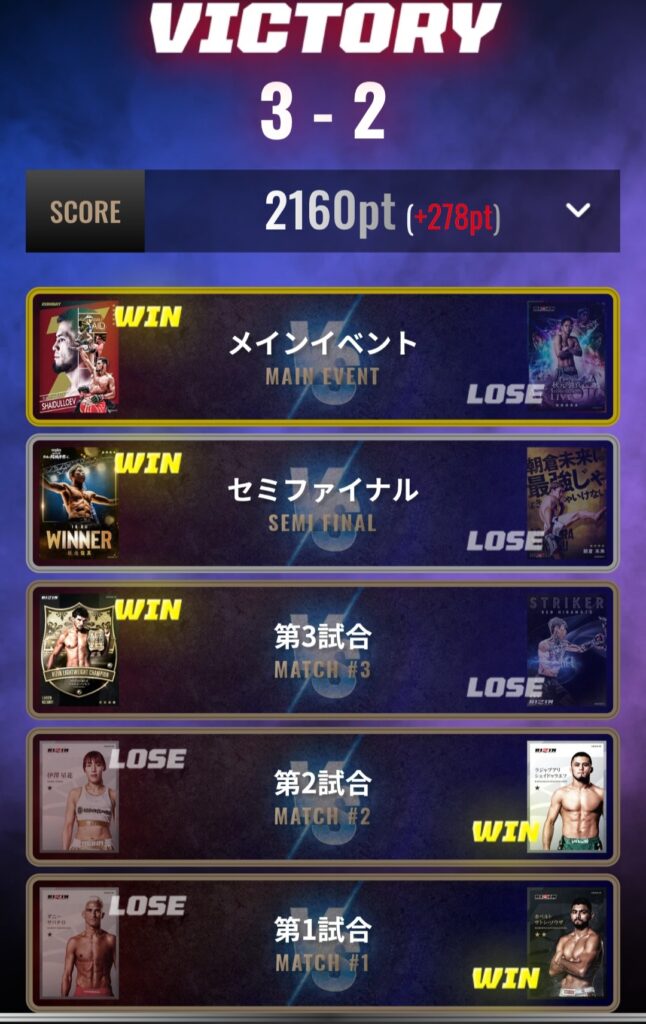This screenshot has height=1024, width=646.
Task: Expand the SCORE details chevron
Action: (578, 210)
